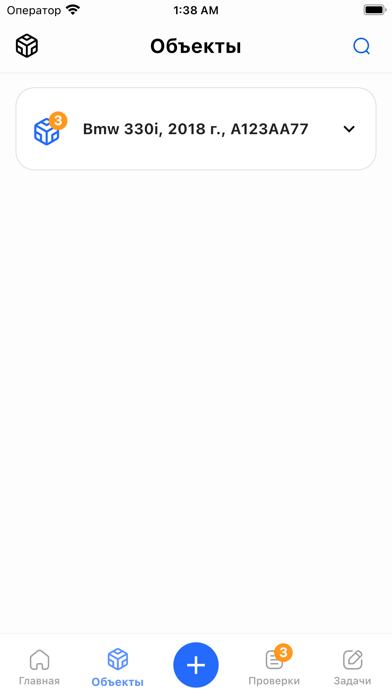Tap the blue plus add button
Image resolution: width=392 pixels, height=696 pixels.
tap(196, 664)
